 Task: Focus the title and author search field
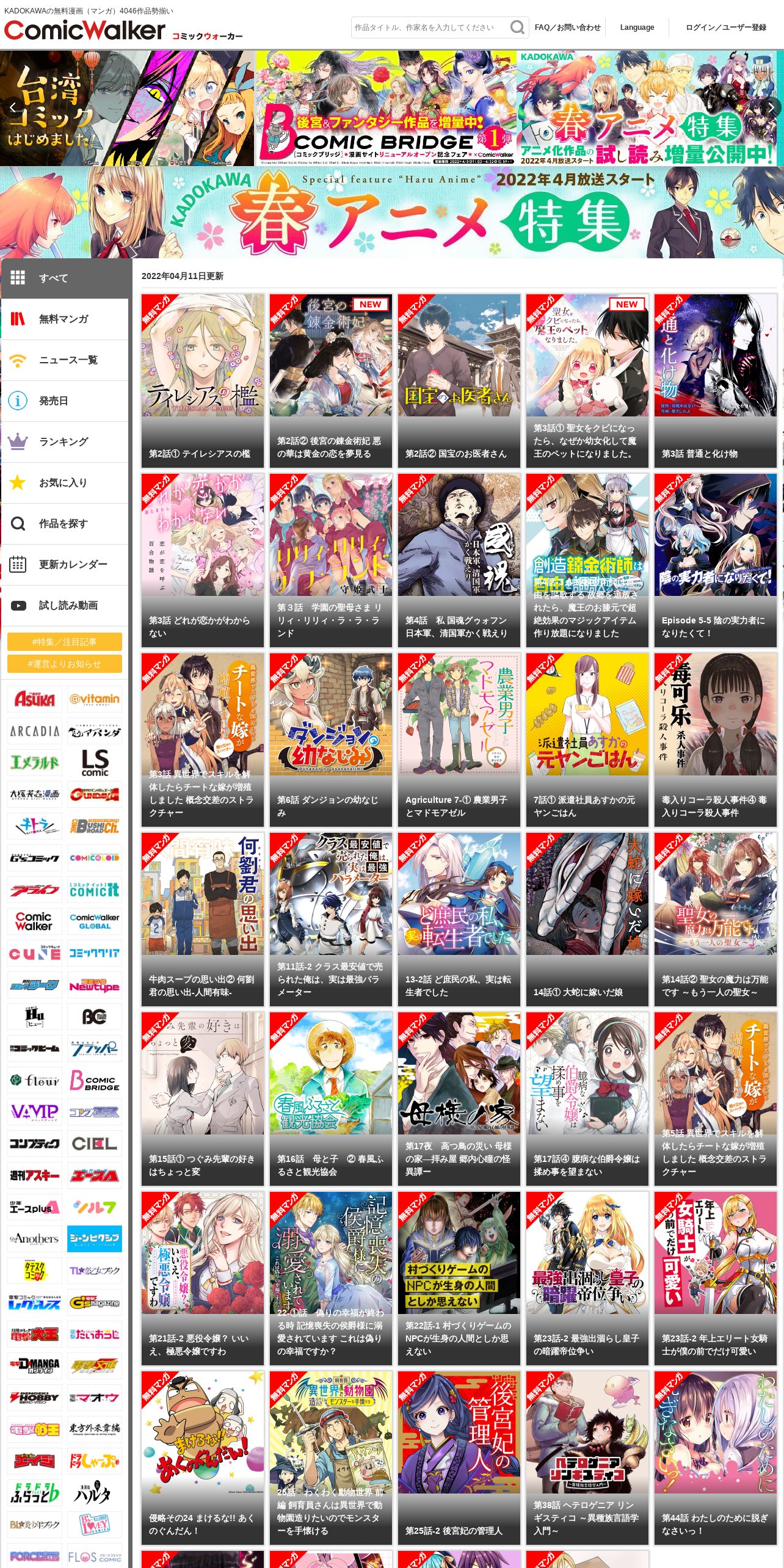pyautogui.click(x=430, y=27)
